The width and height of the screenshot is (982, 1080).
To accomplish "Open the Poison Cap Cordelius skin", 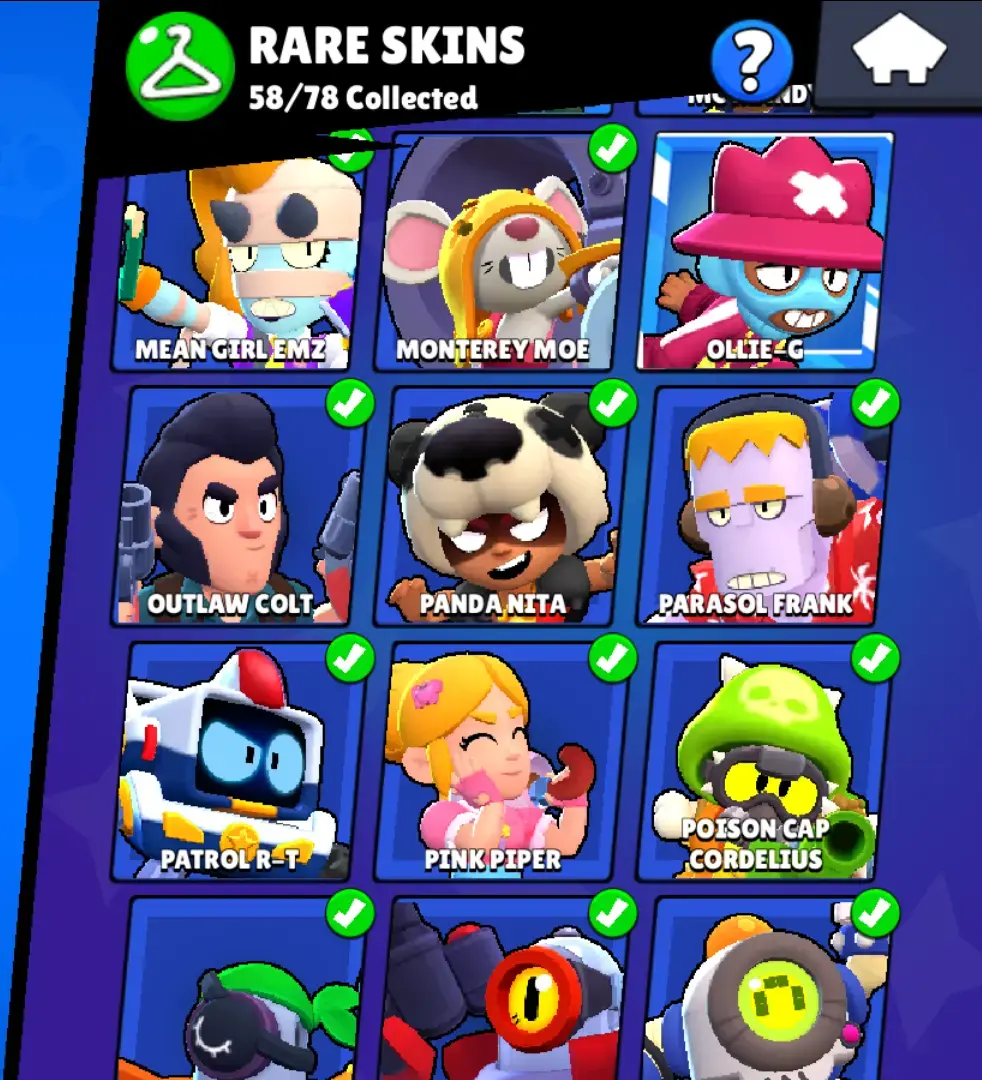I will point(765,762).
